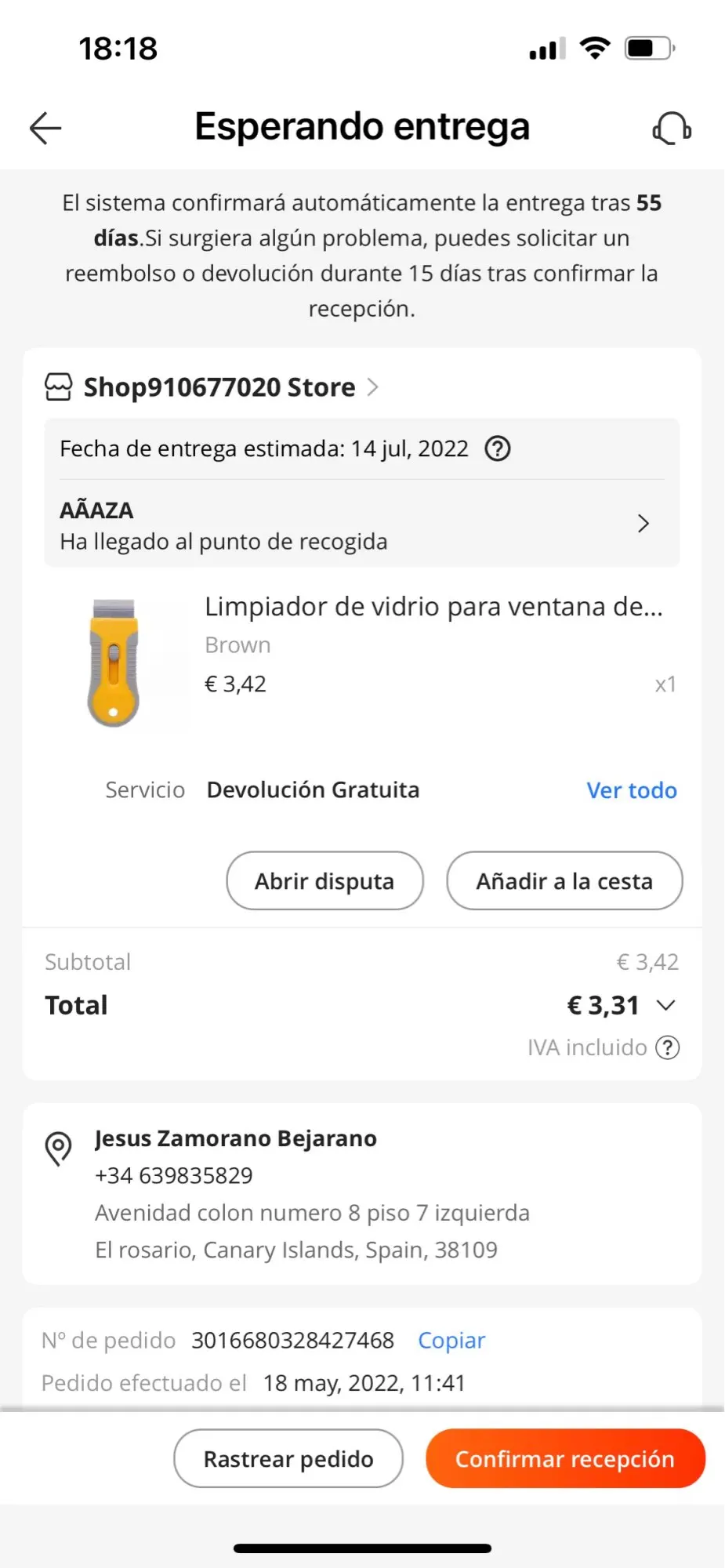This screenshot has height=1568, width=725.
Task: Tap the 'Abrir disputa' button
Action: point(324,881)
